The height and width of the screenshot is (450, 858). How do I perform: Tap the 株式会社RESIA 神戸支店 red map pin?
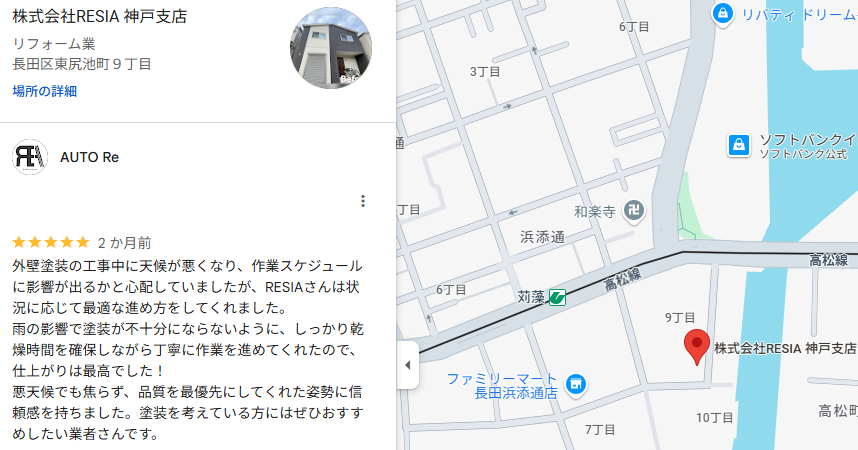tap(697, 347)
